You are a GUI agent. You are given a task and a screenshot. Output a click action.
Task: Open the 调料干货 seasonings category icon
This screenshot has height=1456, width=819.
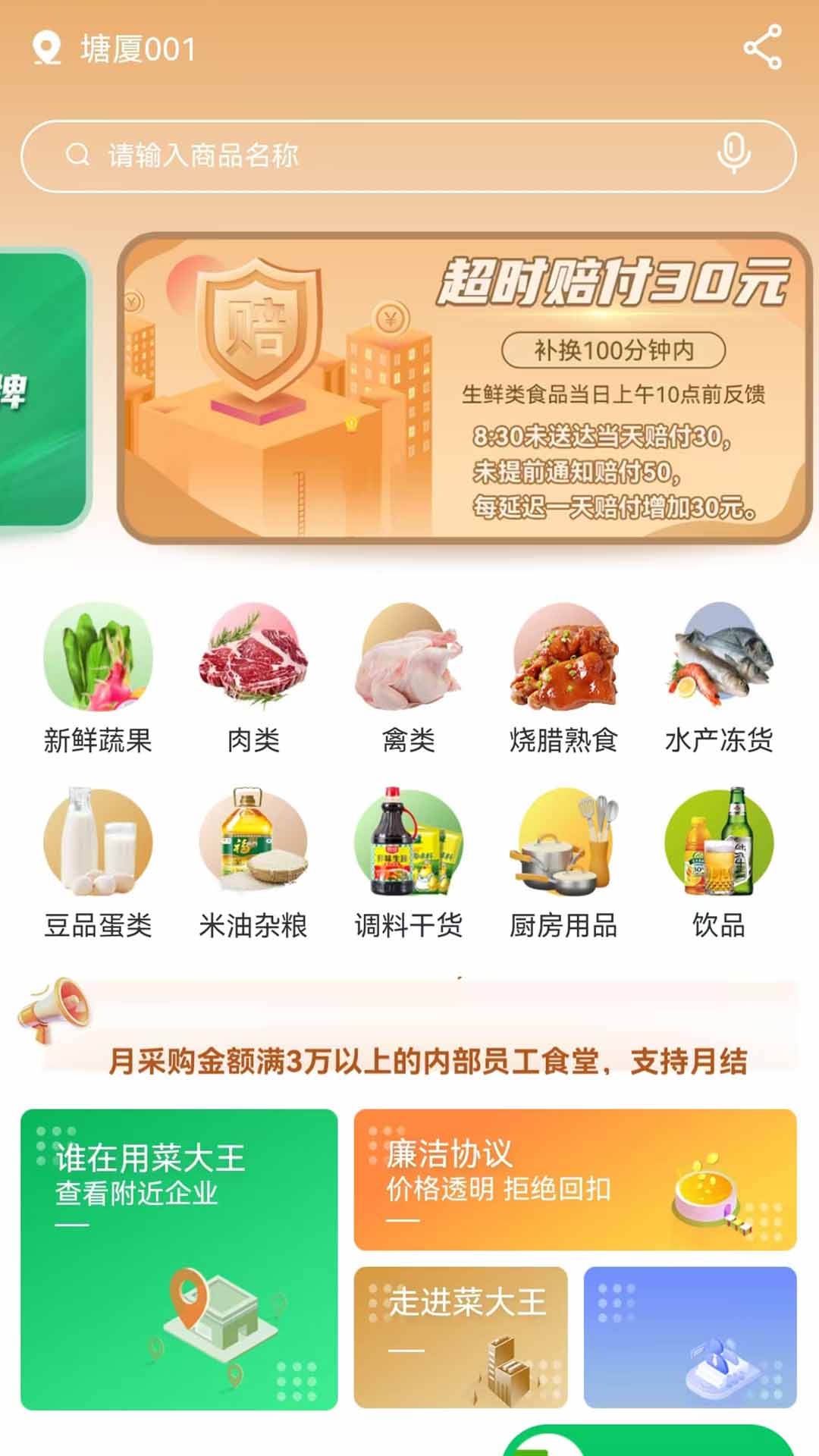(409, 849)
